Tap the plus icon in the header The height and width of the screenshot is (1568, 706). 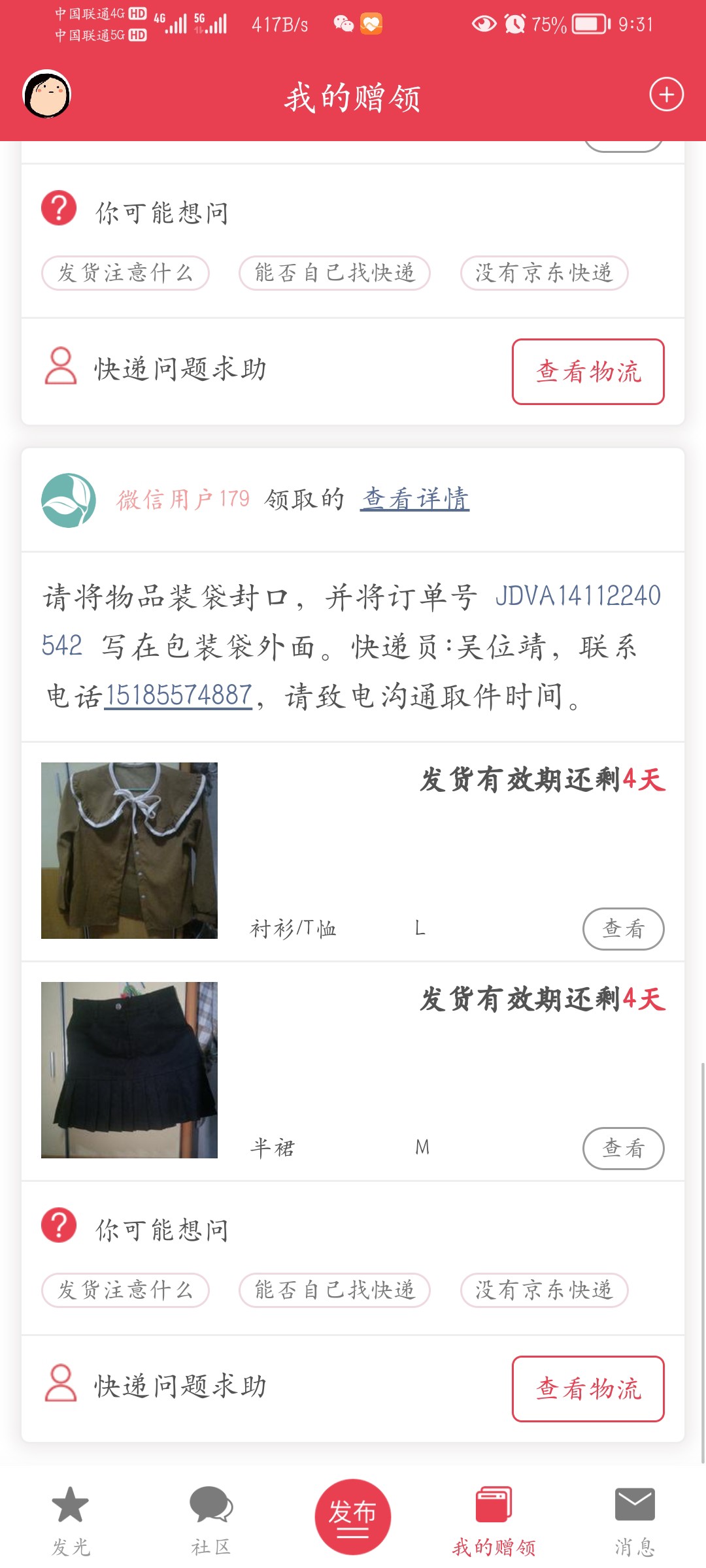tap(666, 95)
